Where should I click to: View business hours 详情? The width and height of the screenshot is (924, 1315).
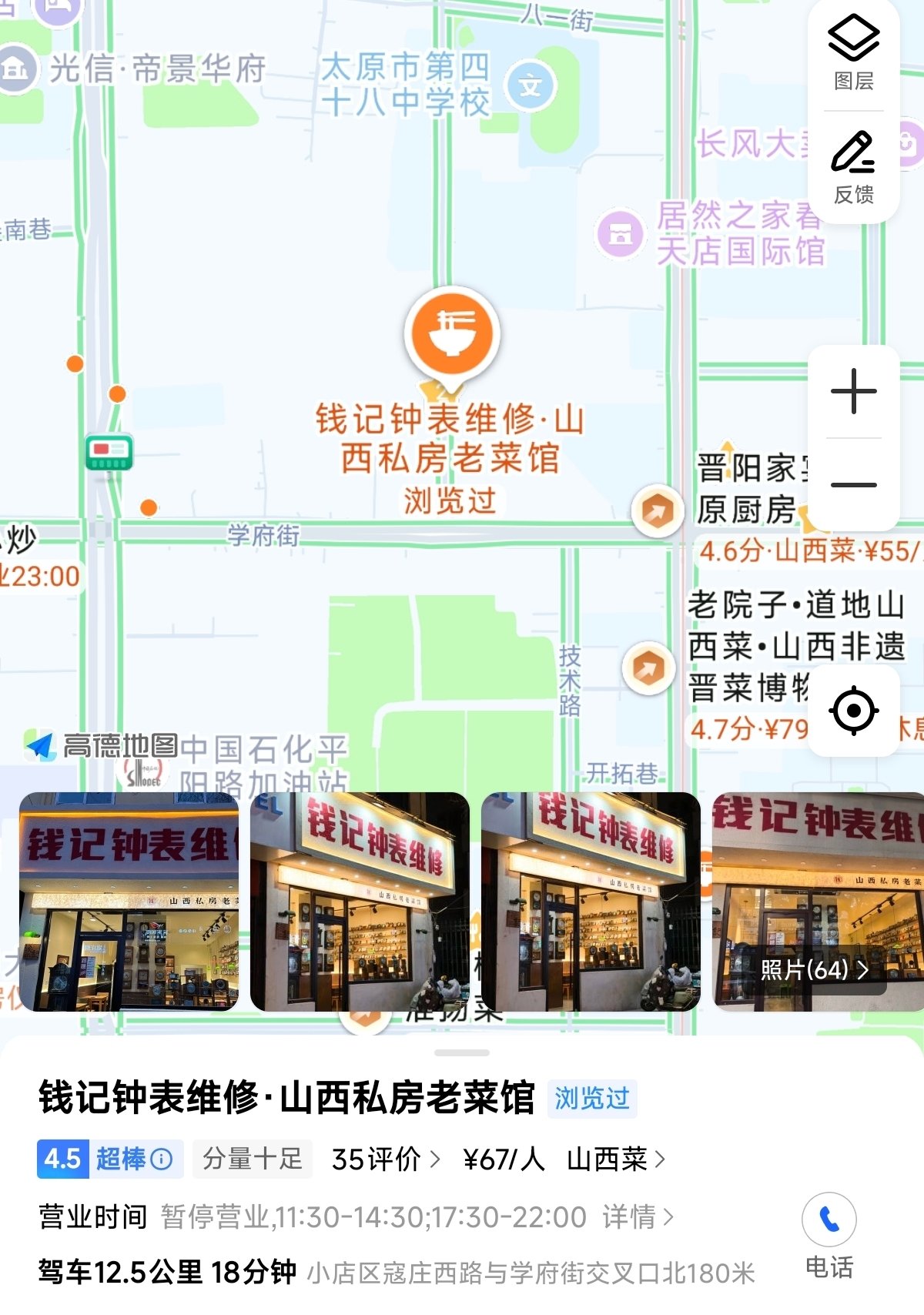(x=638, y=1216)
